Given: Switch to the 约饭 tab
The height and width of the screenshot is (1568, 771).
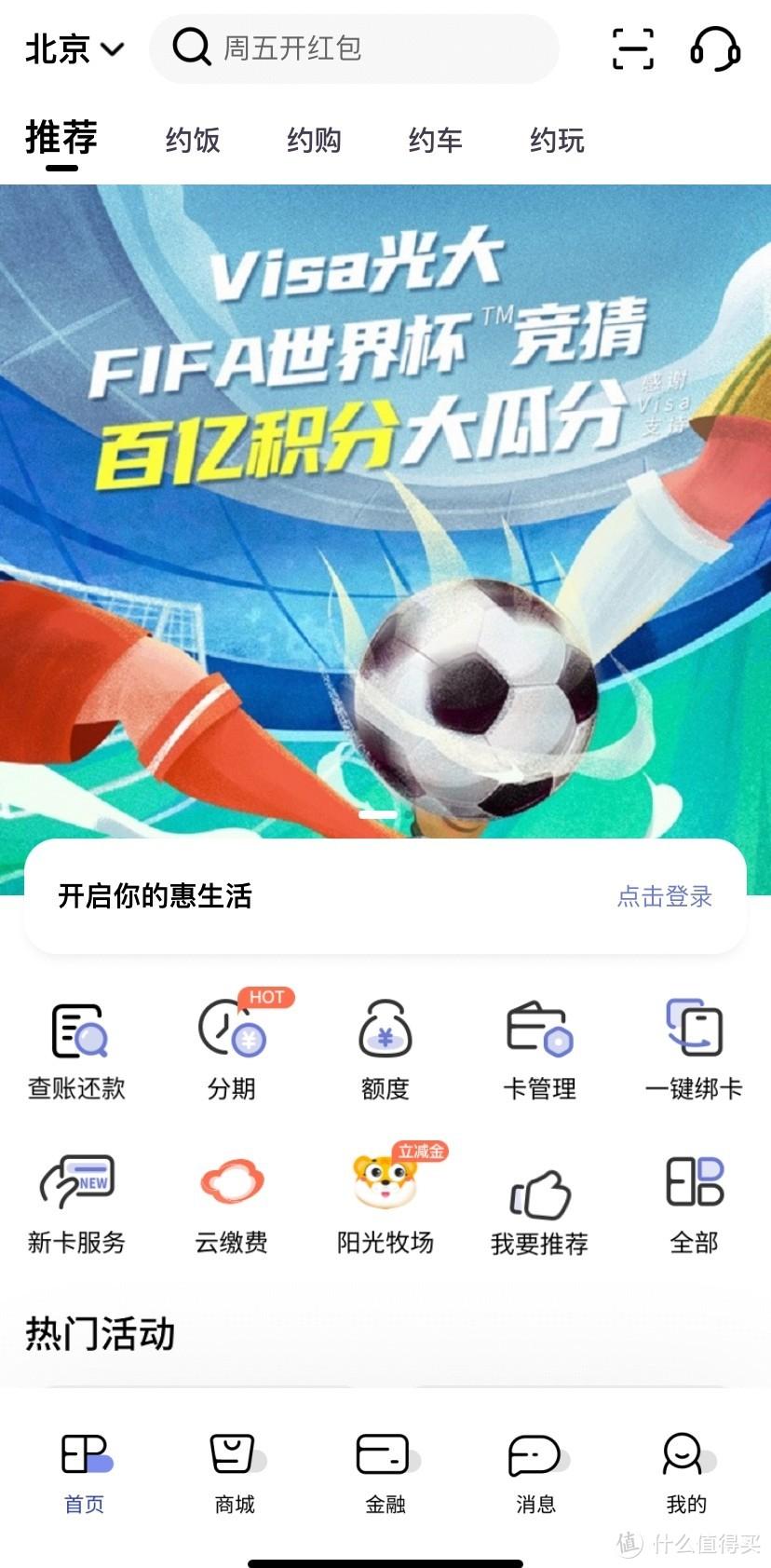Looking at the screenshot, I should (191, 141).
